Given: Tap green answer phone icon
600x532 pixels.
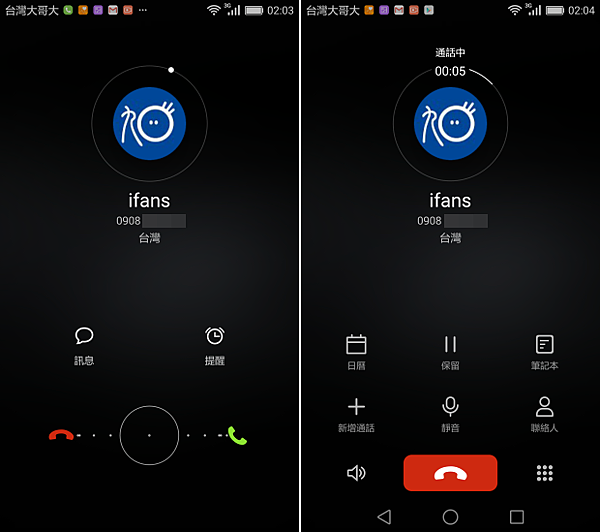Looking at the screenshot, I should (x=237, y=435).
